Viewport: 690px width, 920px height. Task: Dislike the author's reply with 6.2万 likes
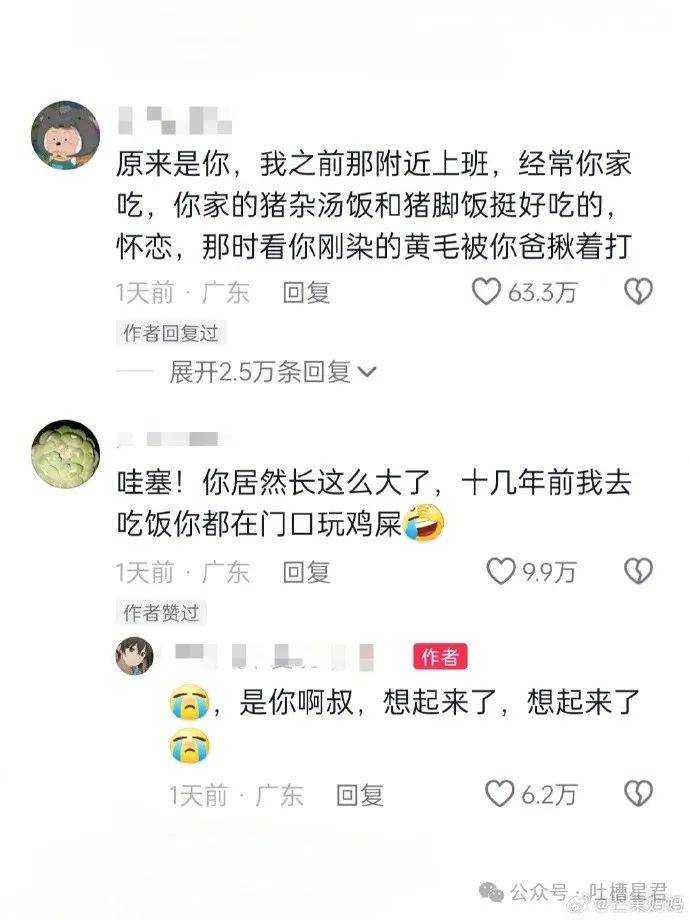pos(638,795)
